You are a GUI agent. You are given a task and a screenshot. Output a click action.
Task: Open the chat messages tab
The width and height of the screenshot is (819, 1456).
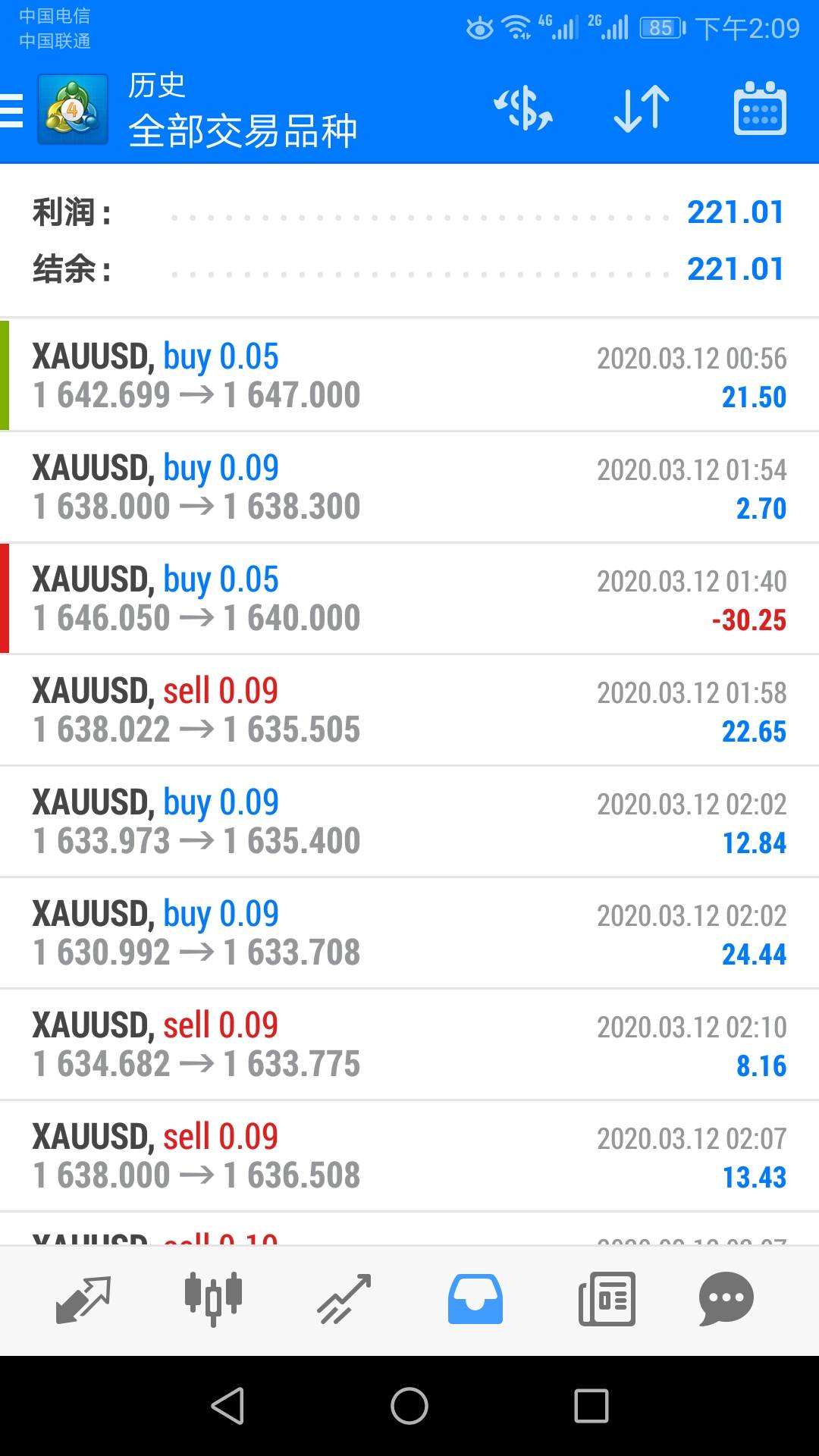point(726,1299)
